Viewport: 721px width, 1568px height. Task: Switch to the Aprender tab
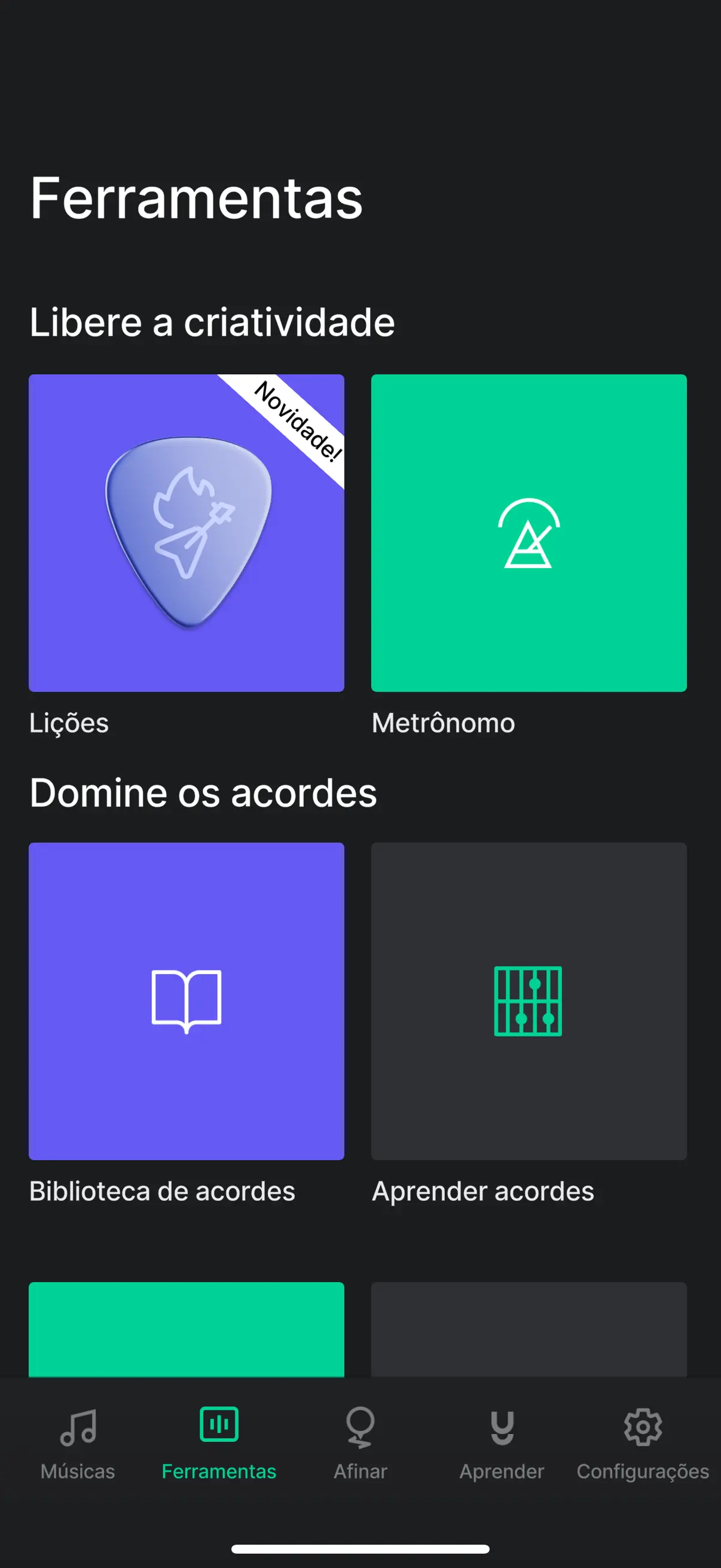pyautogui.click(x=502, y=1442)
